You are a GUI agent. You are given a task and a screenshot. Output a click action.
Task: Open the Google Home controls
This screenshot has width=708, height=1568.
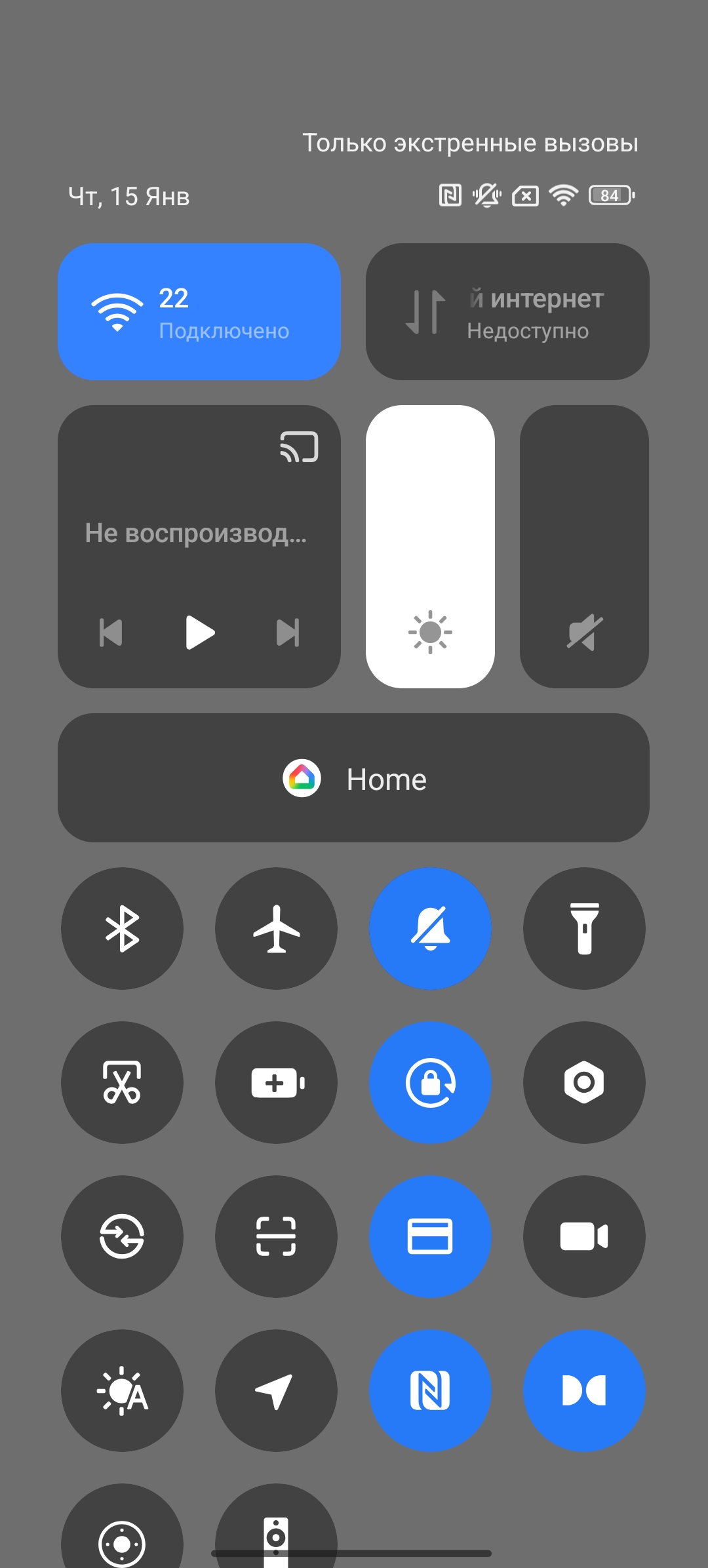353,778
